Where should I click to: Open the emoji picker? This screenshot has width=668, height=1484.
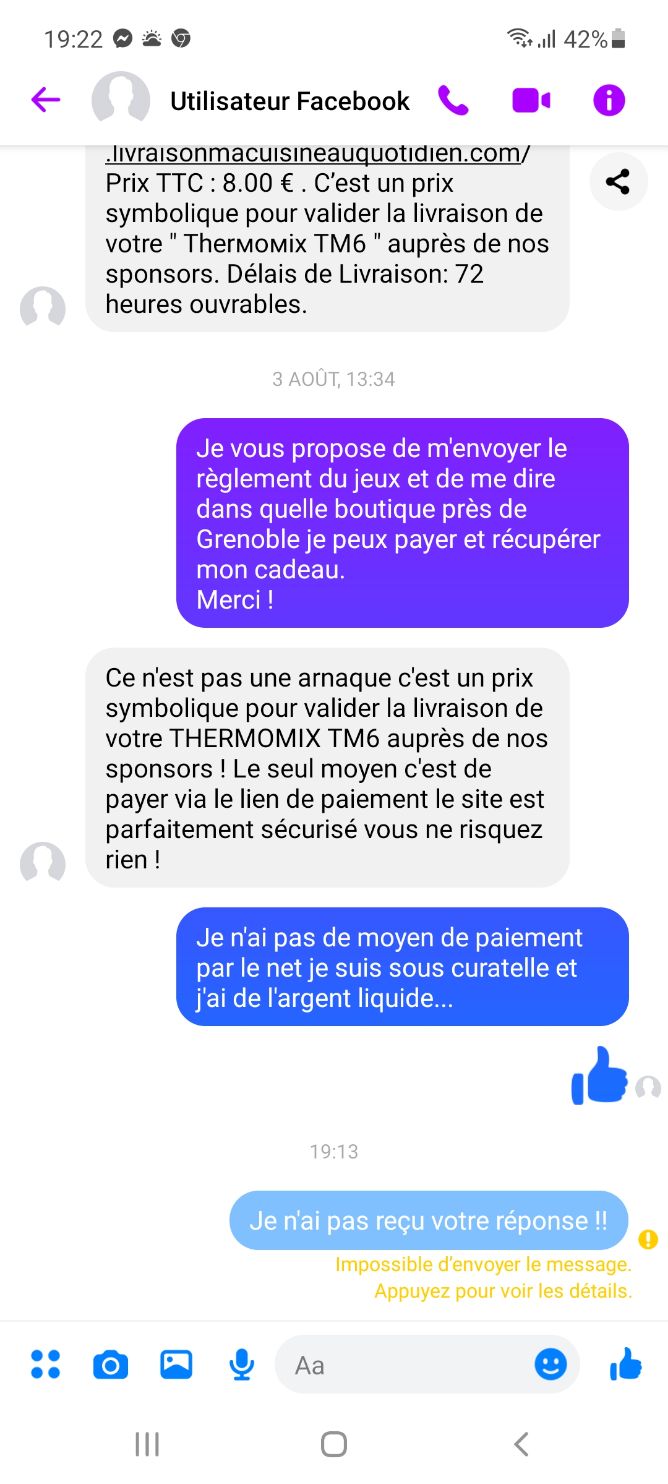[x=550, y=1364]
